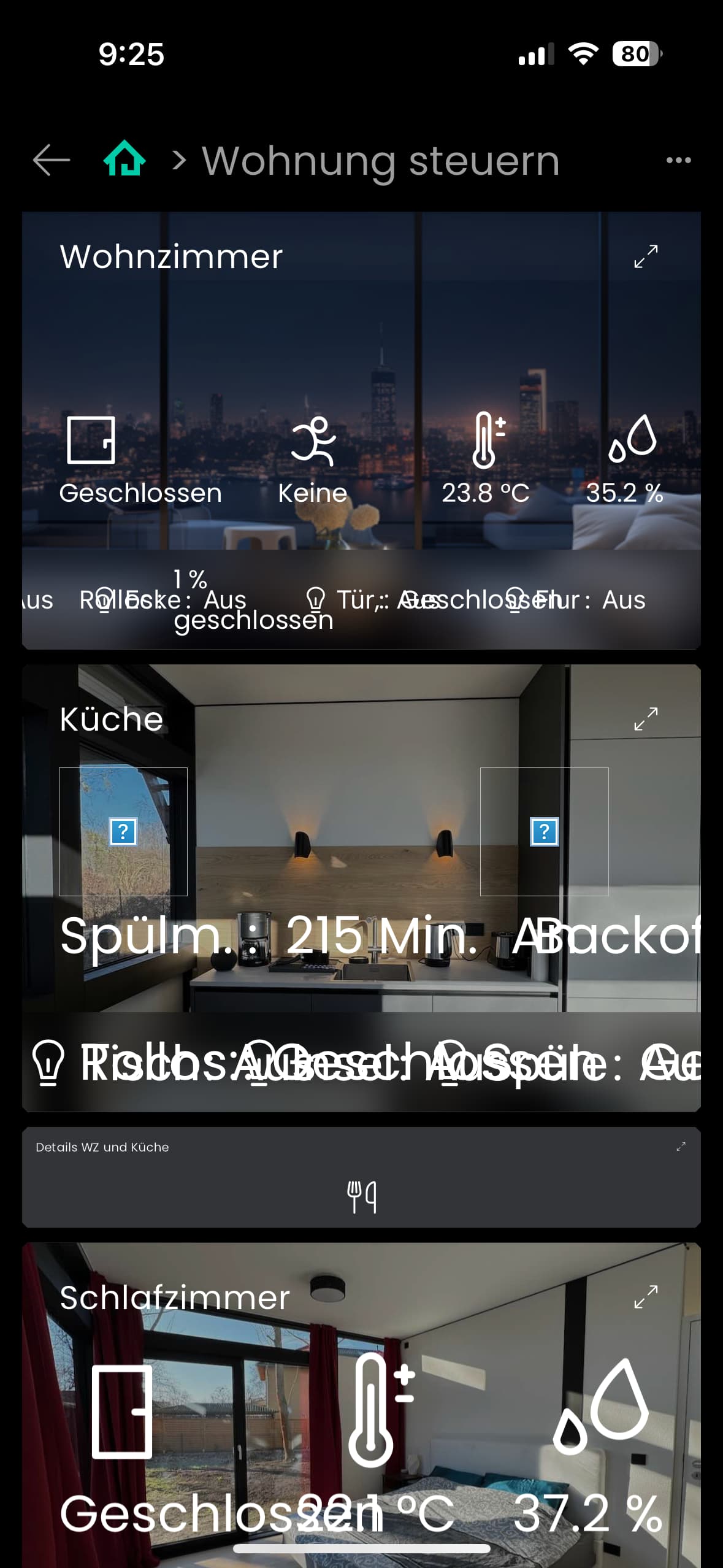Image resolution: width=723 pixels, height=1568 pixels.
Task: Open Wohnzimmer temperature 23.8 °C
Action: (486, 458)
